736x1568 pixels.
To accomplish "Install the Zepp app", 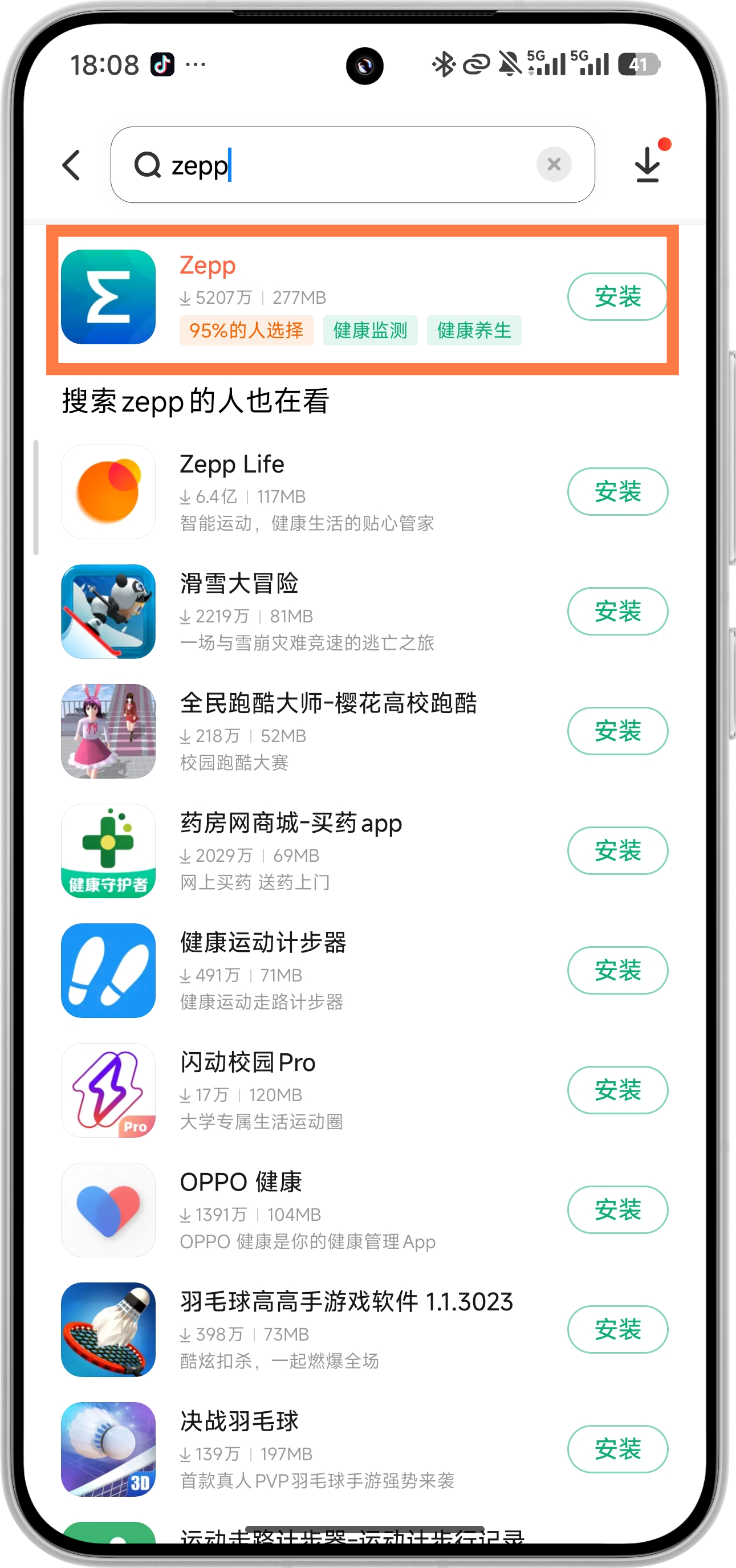I will coord(617,297).
